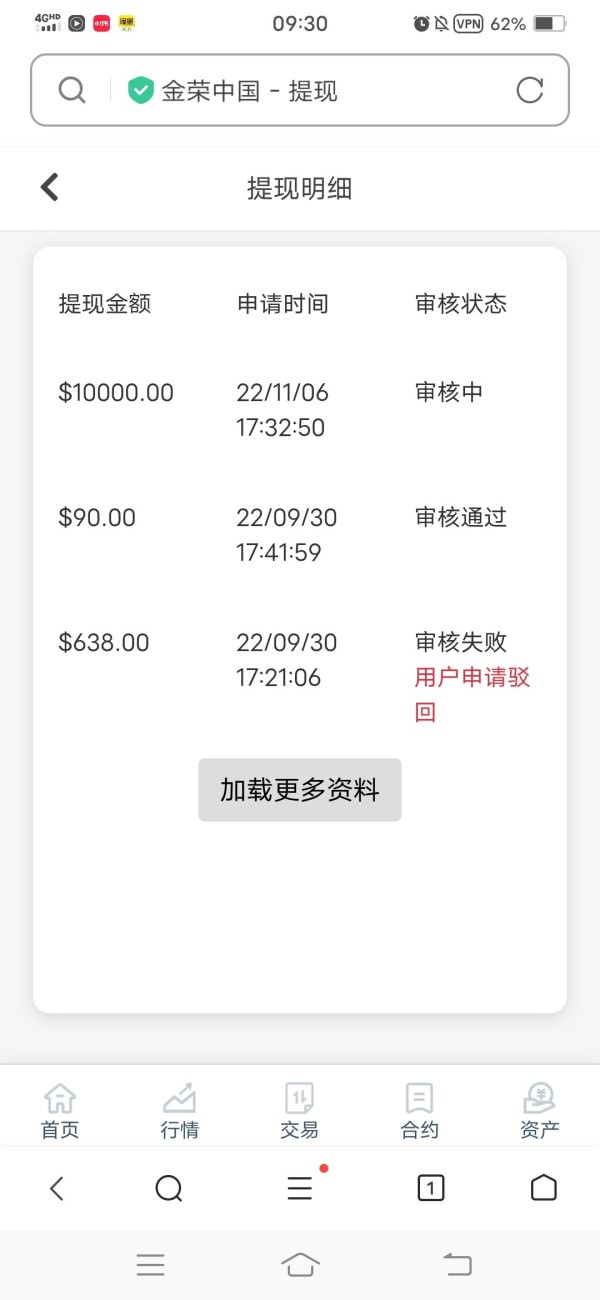This screenshot has height=1300, width=600.
Task: Tap the system home button
Action: [300, 1265]
